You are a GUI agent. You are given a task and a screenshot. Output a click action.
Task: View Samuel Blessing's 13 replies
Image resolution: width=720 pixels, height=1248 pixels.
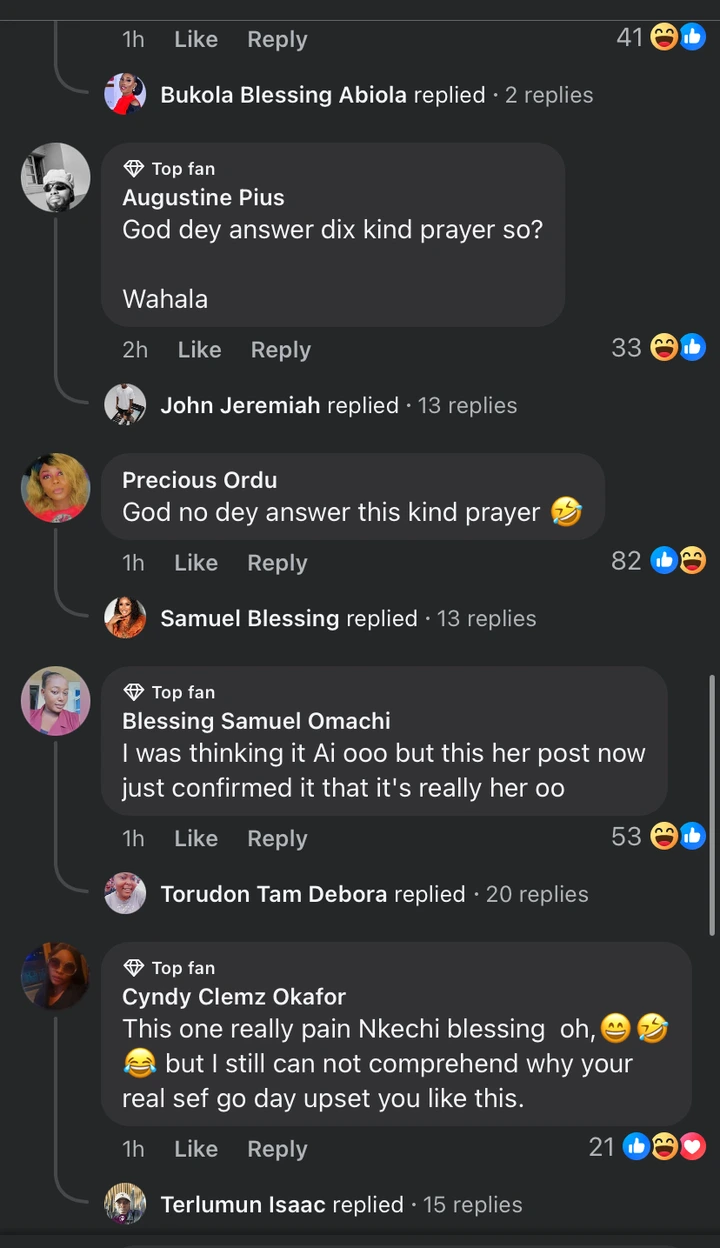tap(348, 618)
